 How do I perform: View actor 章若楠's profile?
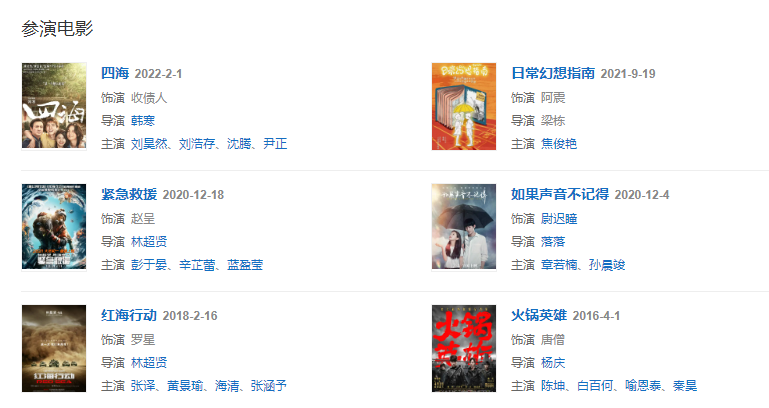[559, 265]
